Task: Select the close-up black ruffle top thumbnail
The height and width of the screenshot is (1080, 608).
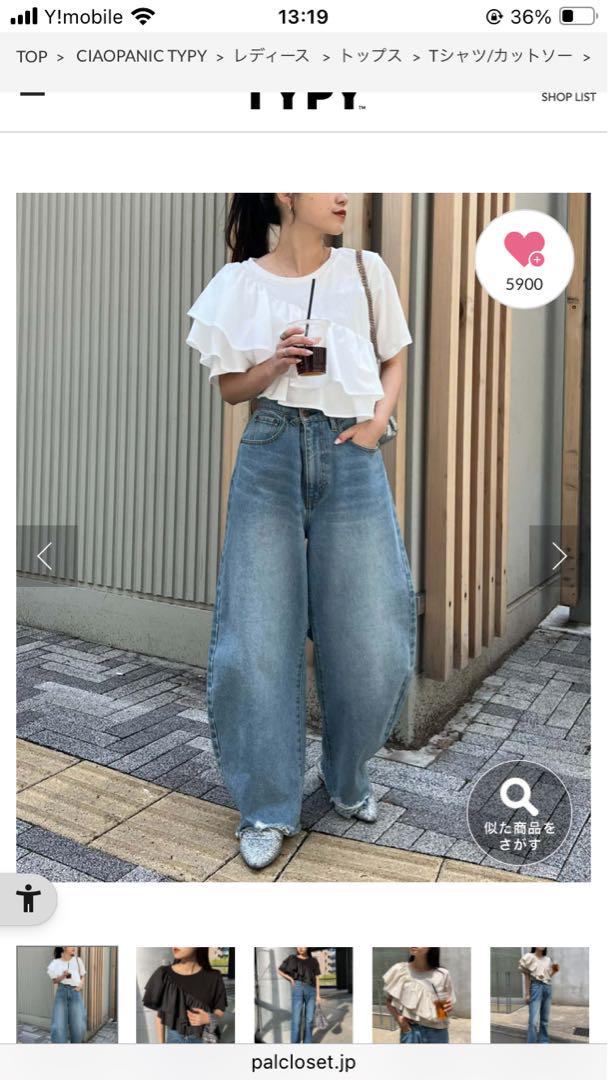Action: click(185, 995)
